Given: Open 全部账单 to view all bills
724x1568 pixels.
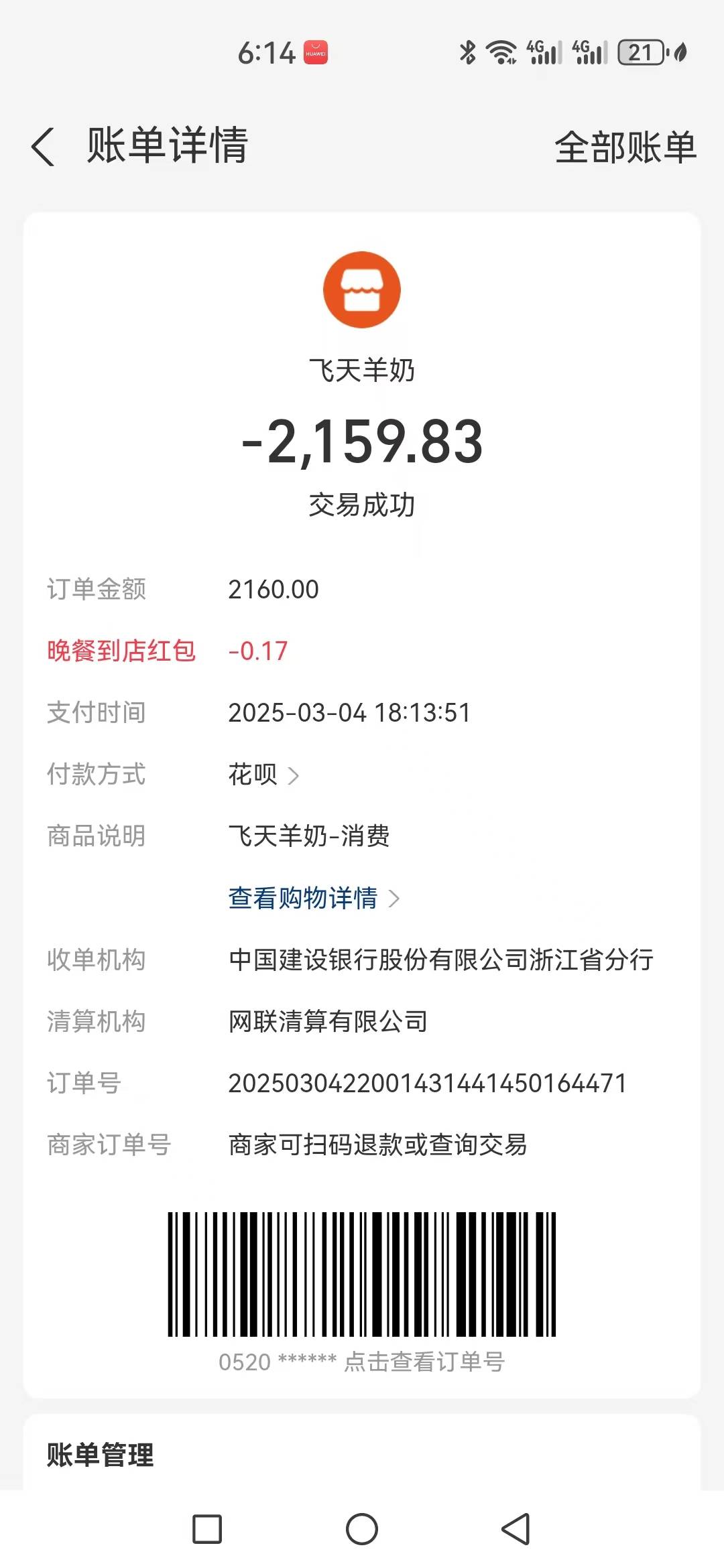Looking at the screenshot, I should tap(625, 147).
